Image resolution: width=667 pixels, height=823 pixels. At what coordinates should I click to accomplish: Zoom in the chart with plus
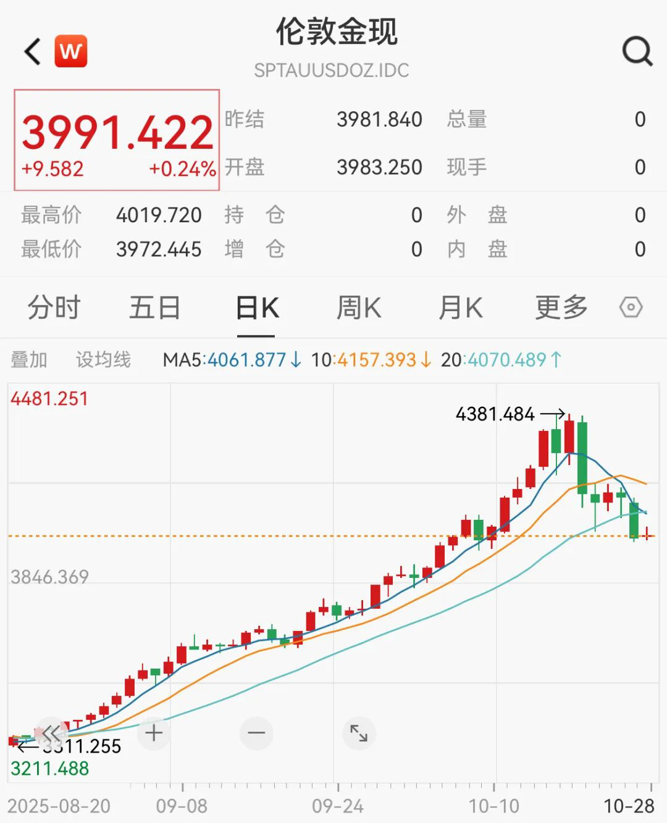[x=154, y=733]
